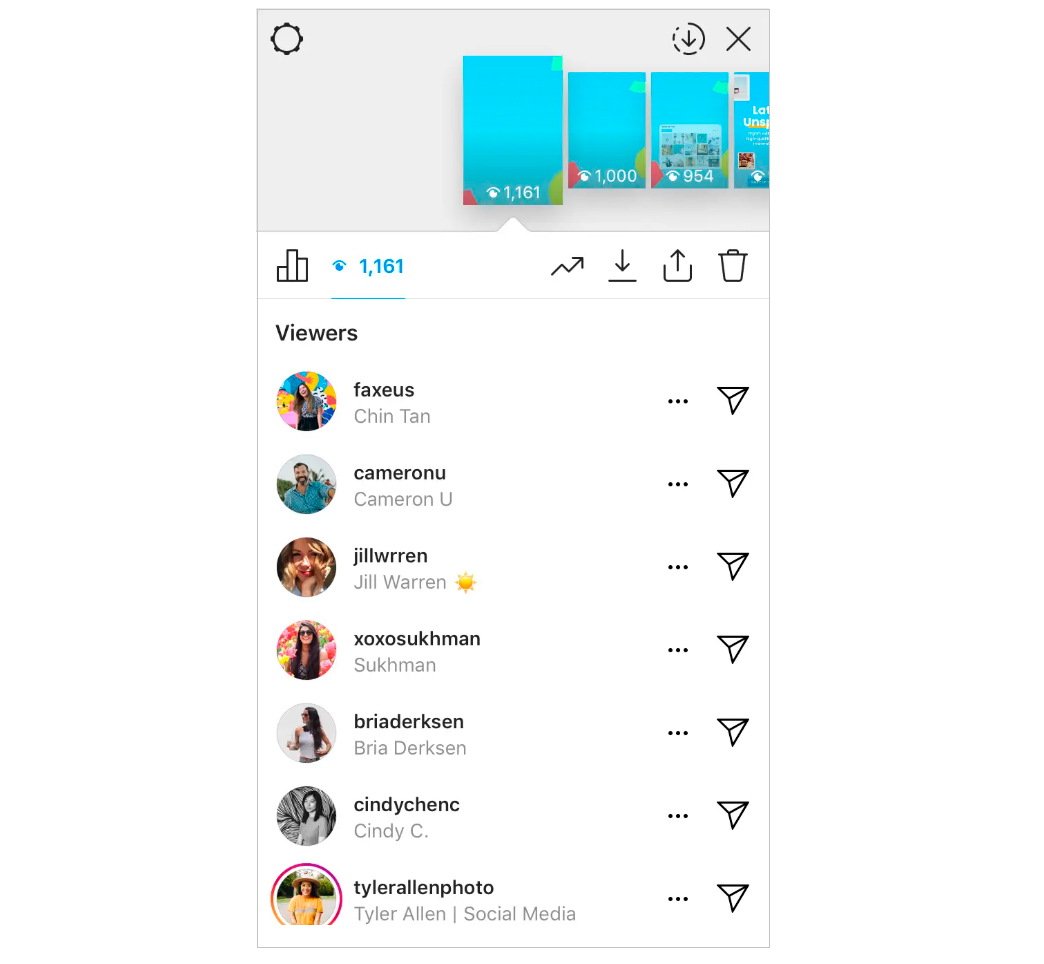Select the story thumbnail with 1,000 views

point(606,130)
